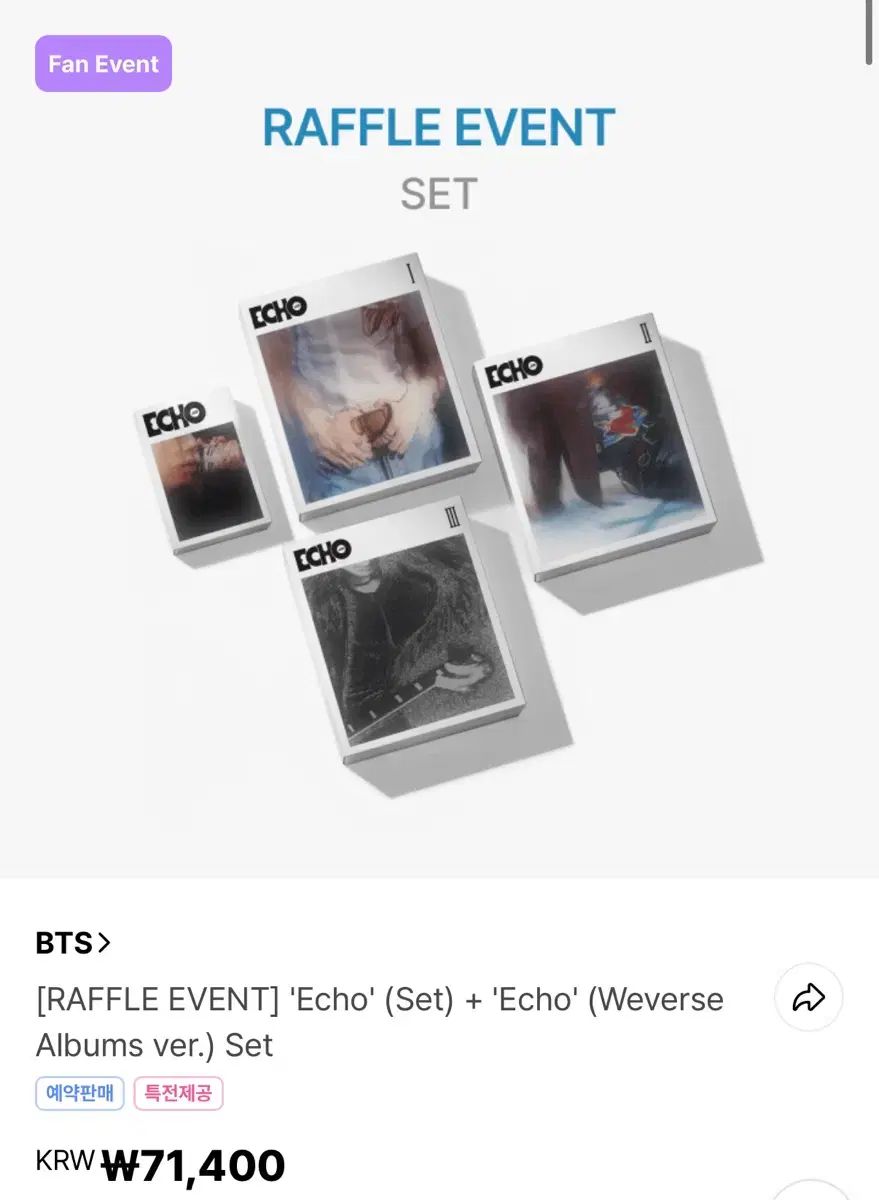Share this Echo raffle set product
This screenshot has width=879, height=1200.
tap(808, 997)
